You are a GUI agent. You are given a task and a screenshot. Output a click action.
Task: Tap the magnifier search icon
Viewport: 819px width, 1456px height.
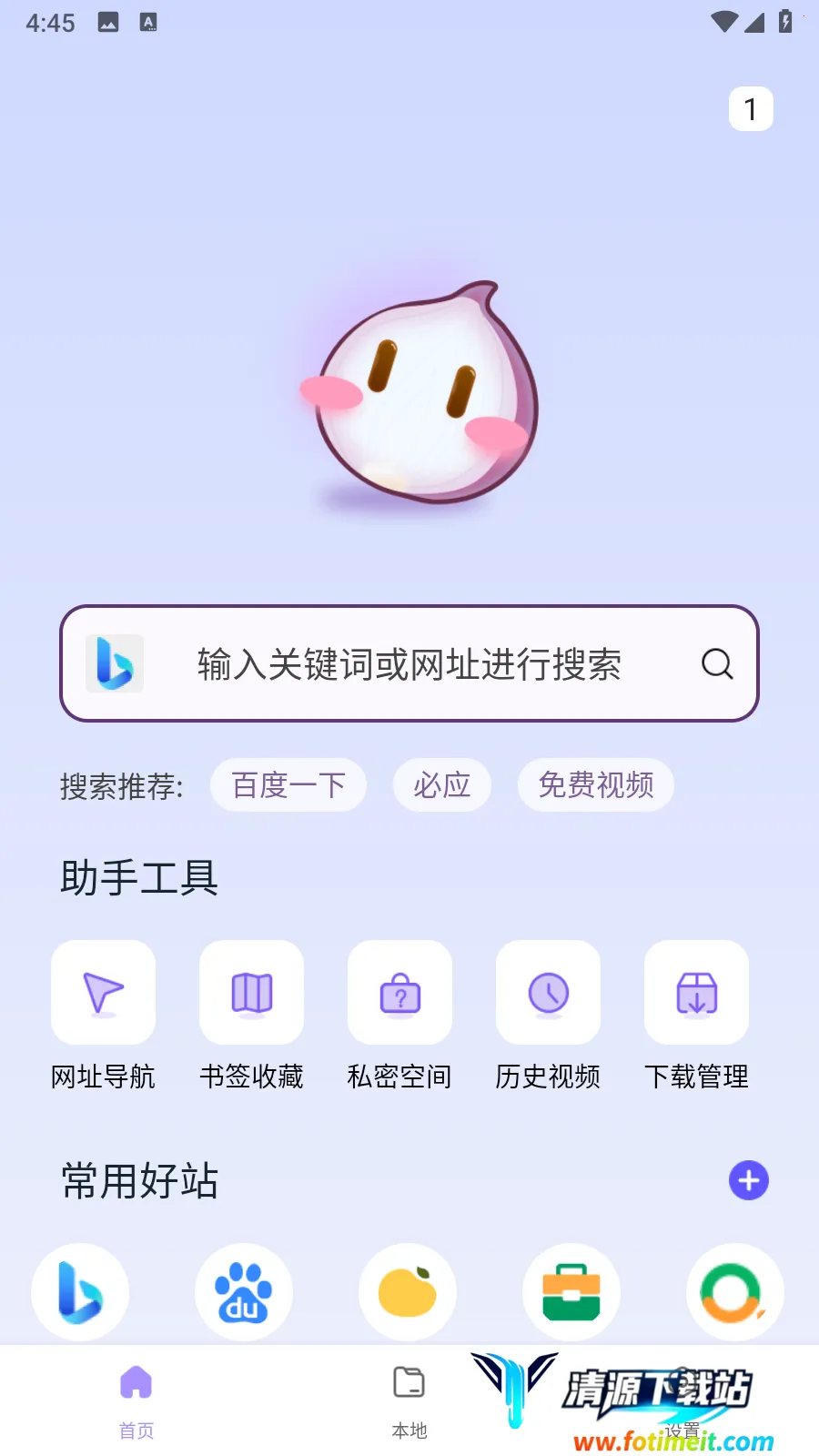click(x=717, y=664)
